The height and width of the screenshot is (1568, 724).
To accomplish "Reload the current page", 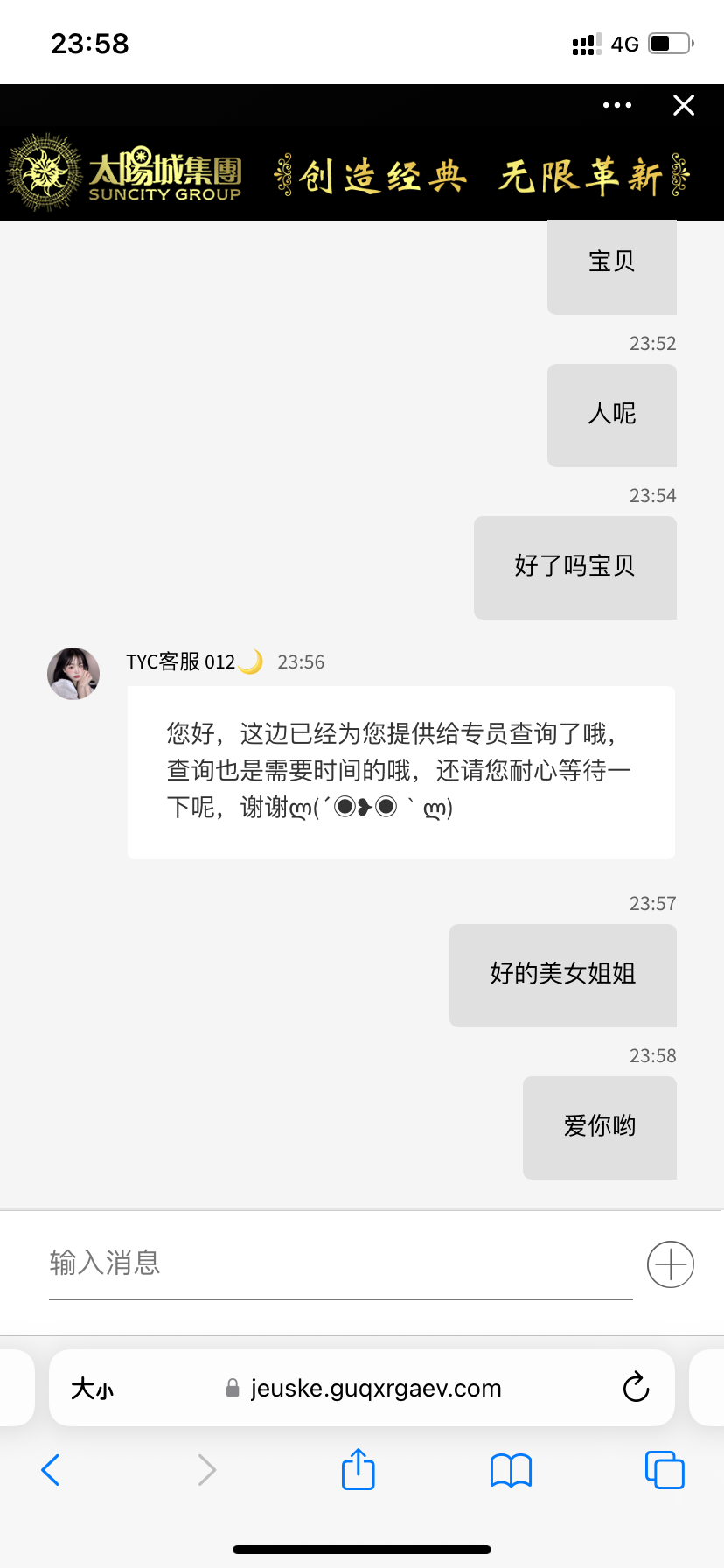I will (636, 1388).
